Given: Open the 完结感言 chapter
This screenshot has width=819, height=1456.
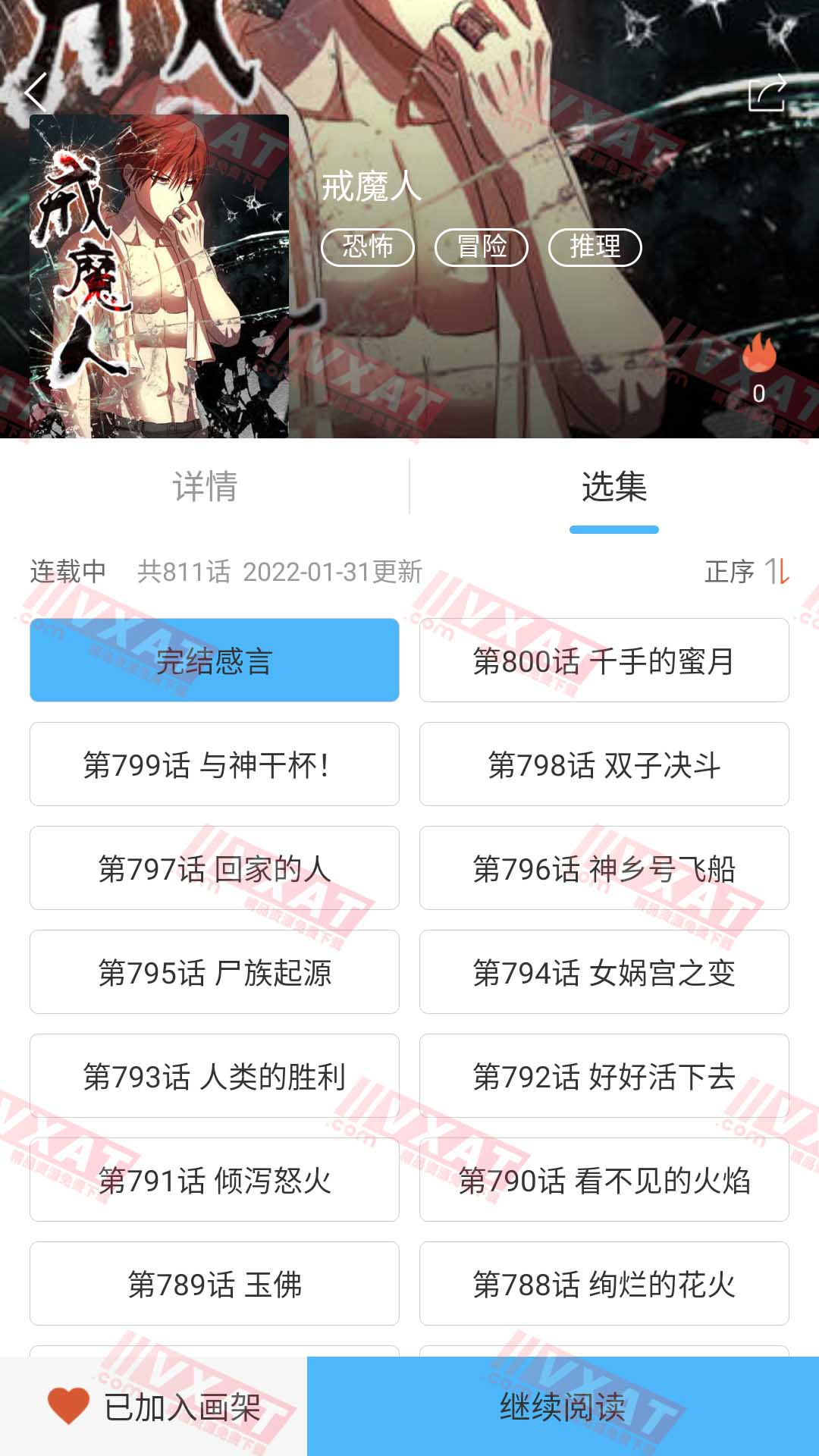Looking at the screenshot, I should (215, 661).
